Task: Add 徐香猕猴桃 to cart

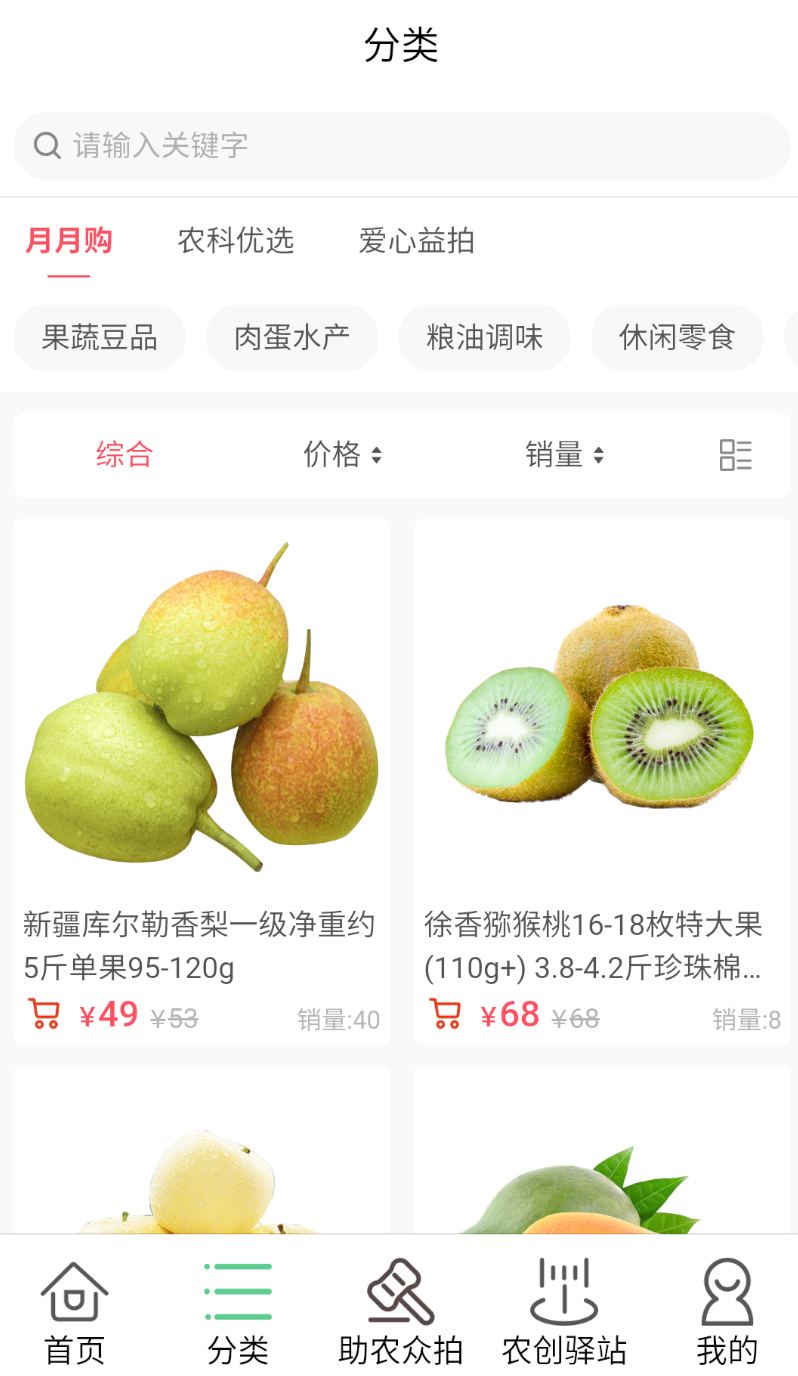Action: click(x=445, y=1015)
